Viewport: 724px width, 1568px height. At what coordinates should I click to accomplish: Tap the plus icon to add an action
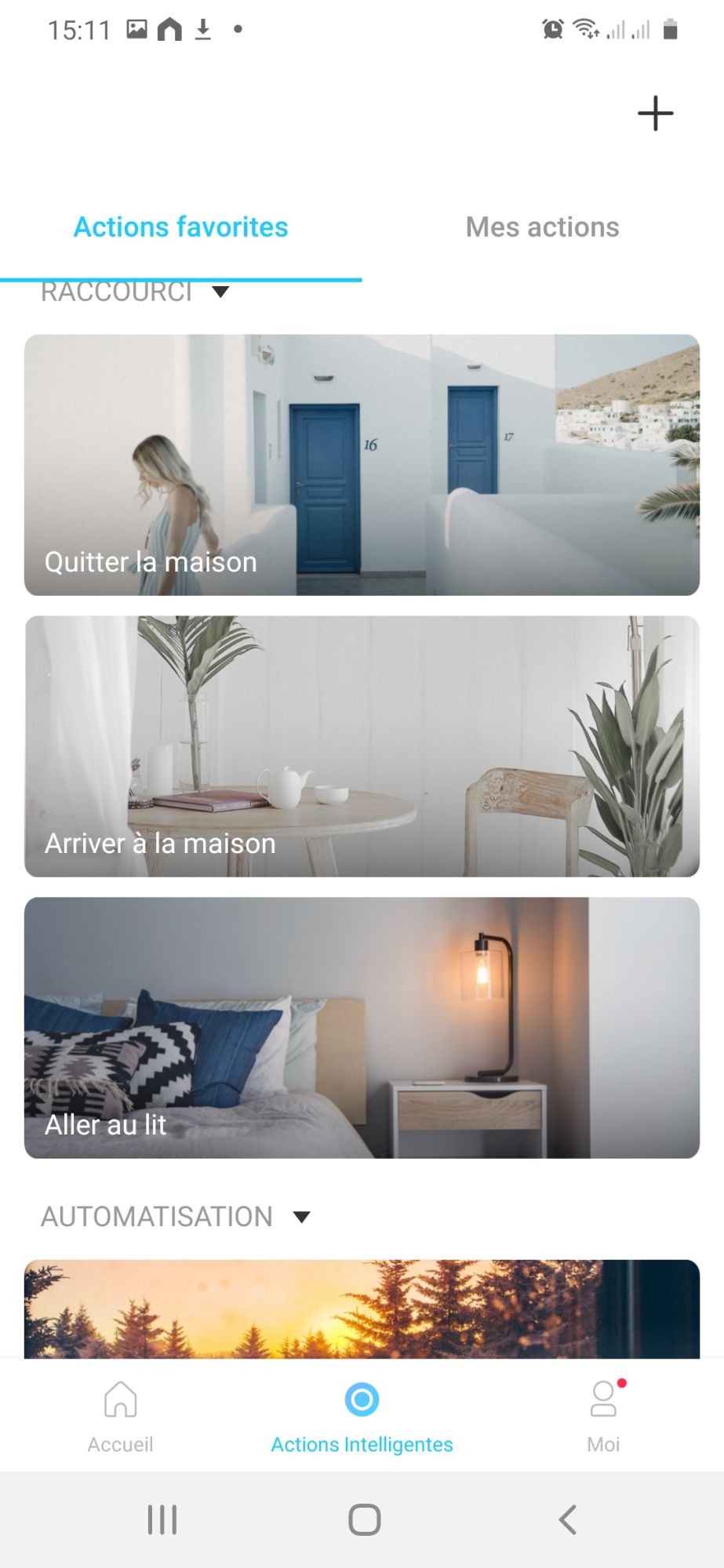(655, 114)
